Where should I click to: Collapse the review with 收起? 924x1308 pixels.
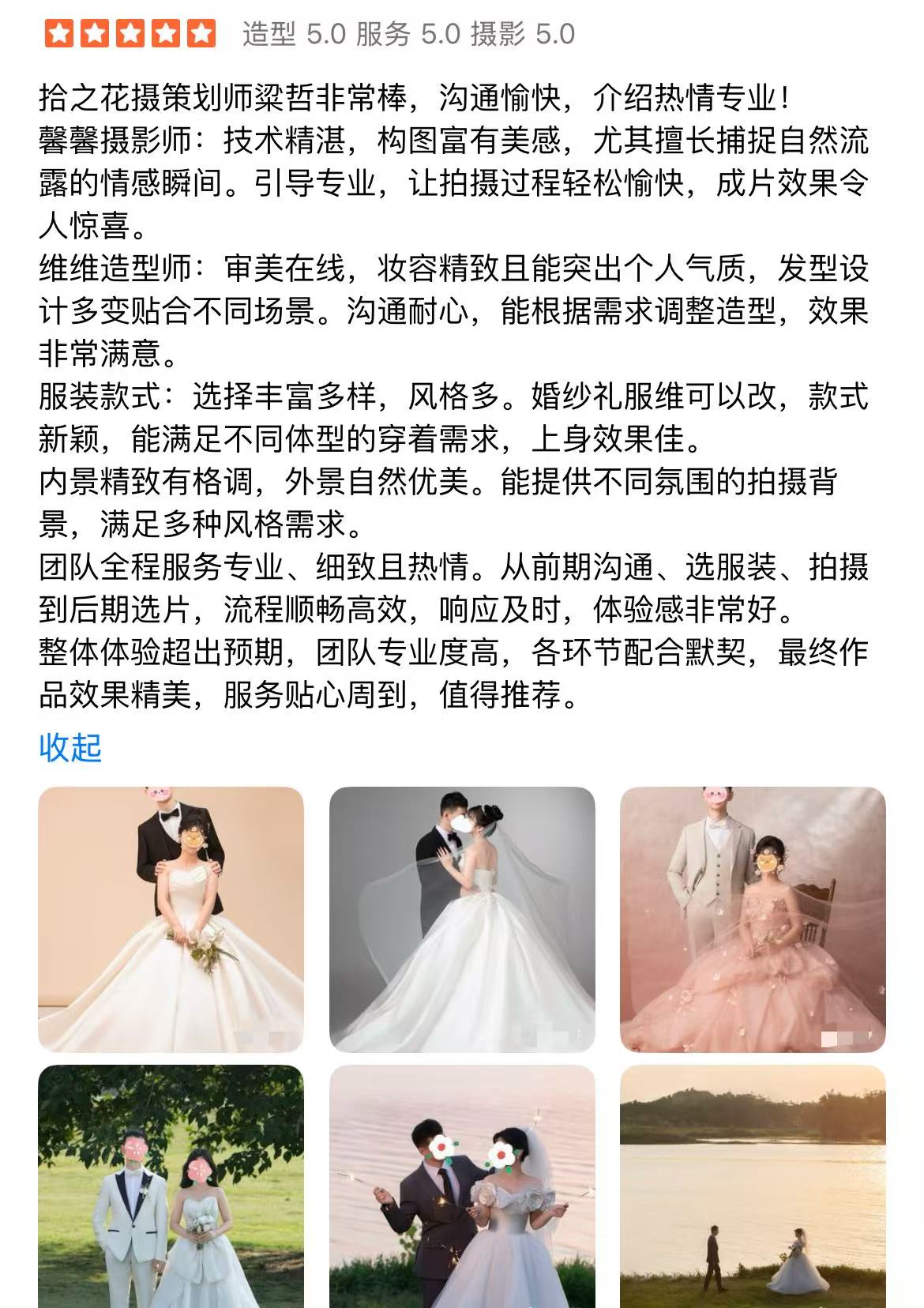pyautogui.click(x=70, y=747)
